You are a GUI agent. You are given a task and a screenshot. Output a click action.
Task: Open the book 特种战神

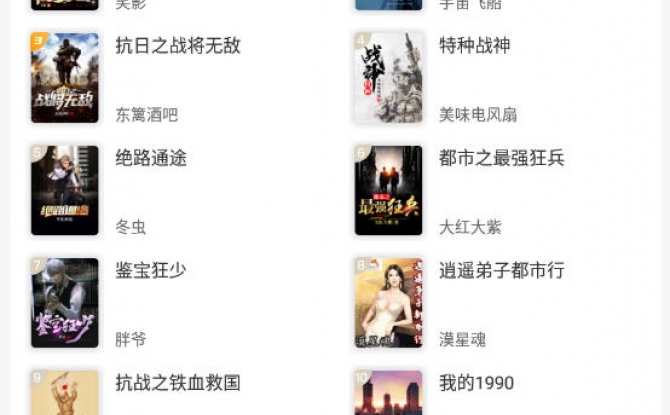475,46
